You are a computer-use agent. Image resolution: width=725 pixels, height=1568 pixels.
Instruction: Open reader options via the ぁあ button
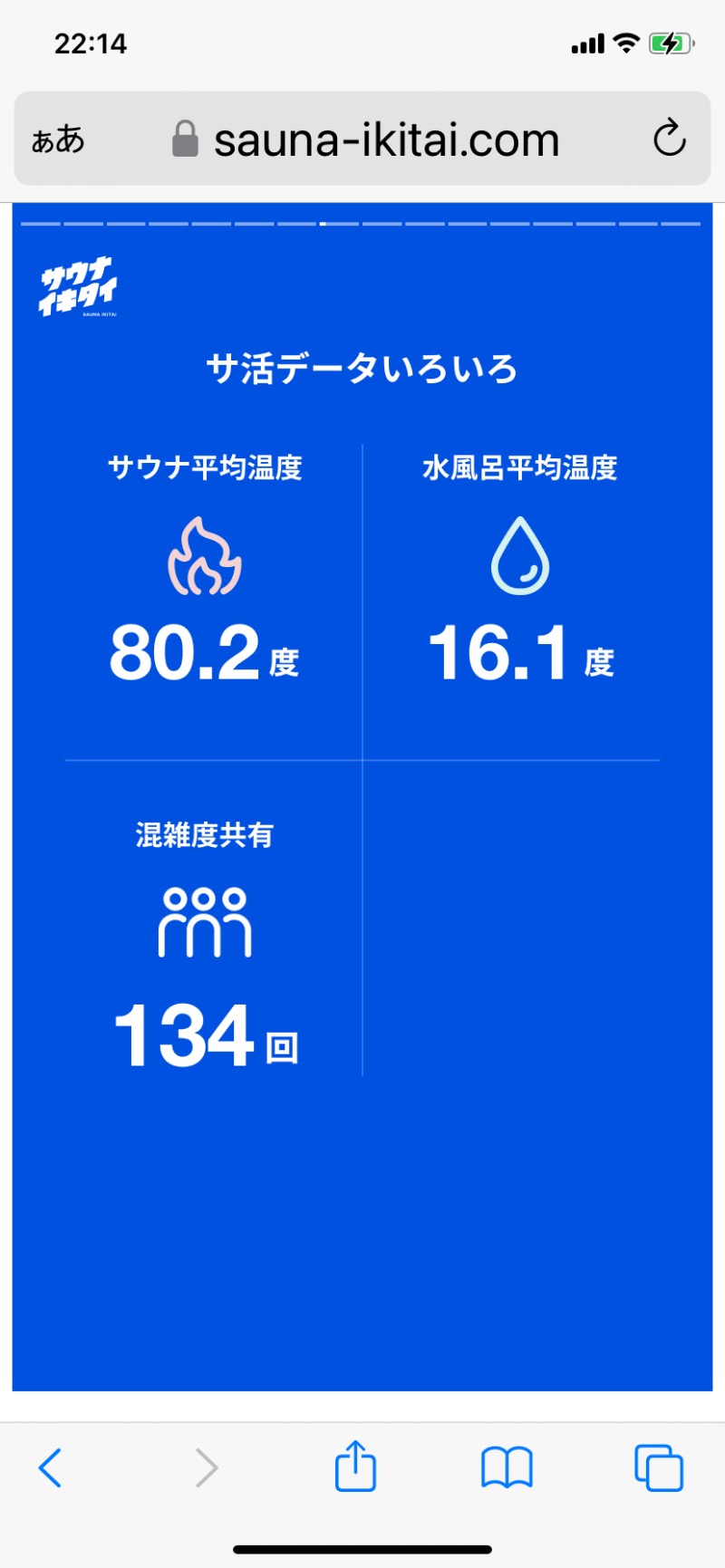point(58,139)
